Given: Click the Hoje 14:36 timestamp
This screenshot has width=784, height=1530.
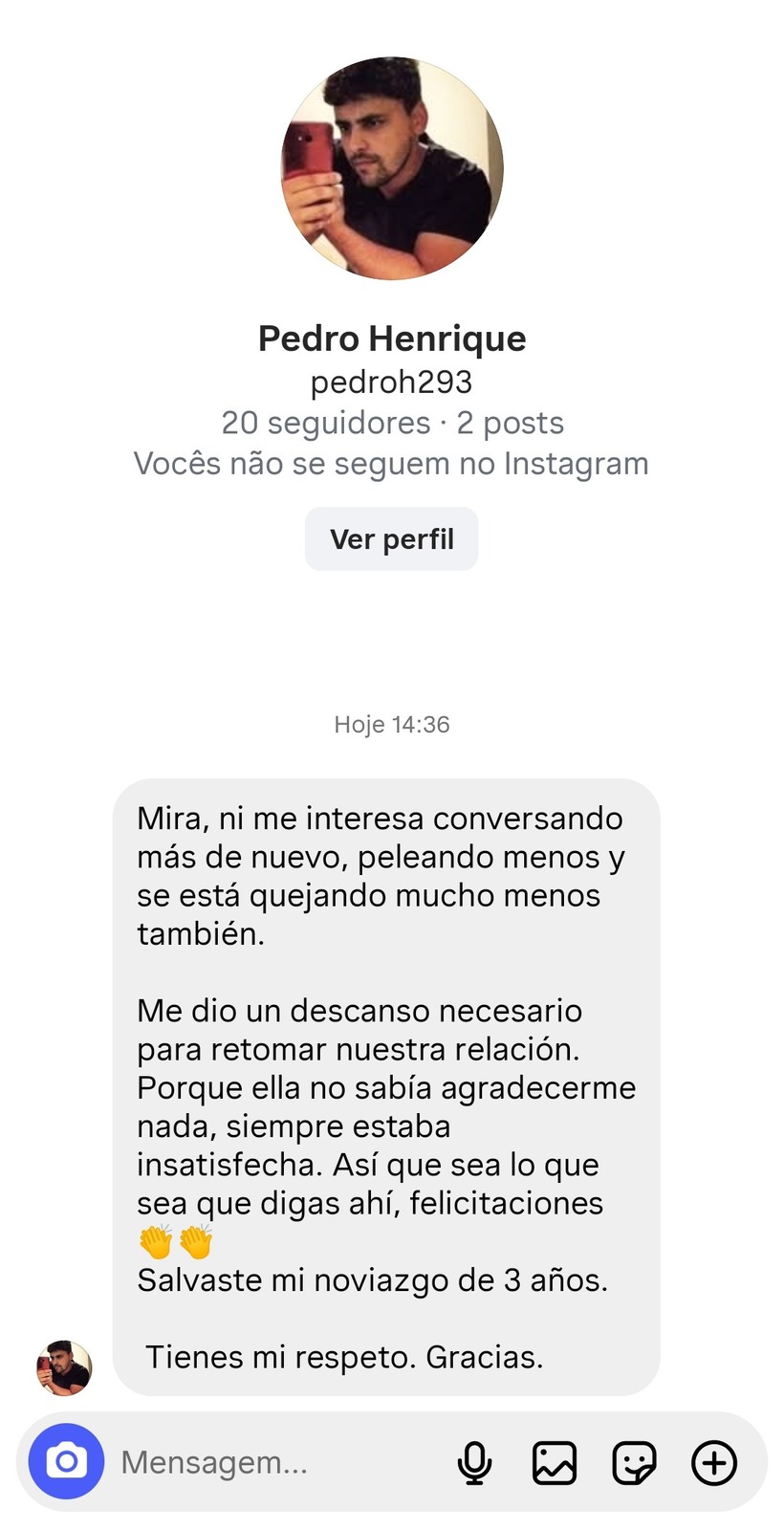Looking at the screenshot, I should pos(391,724).
